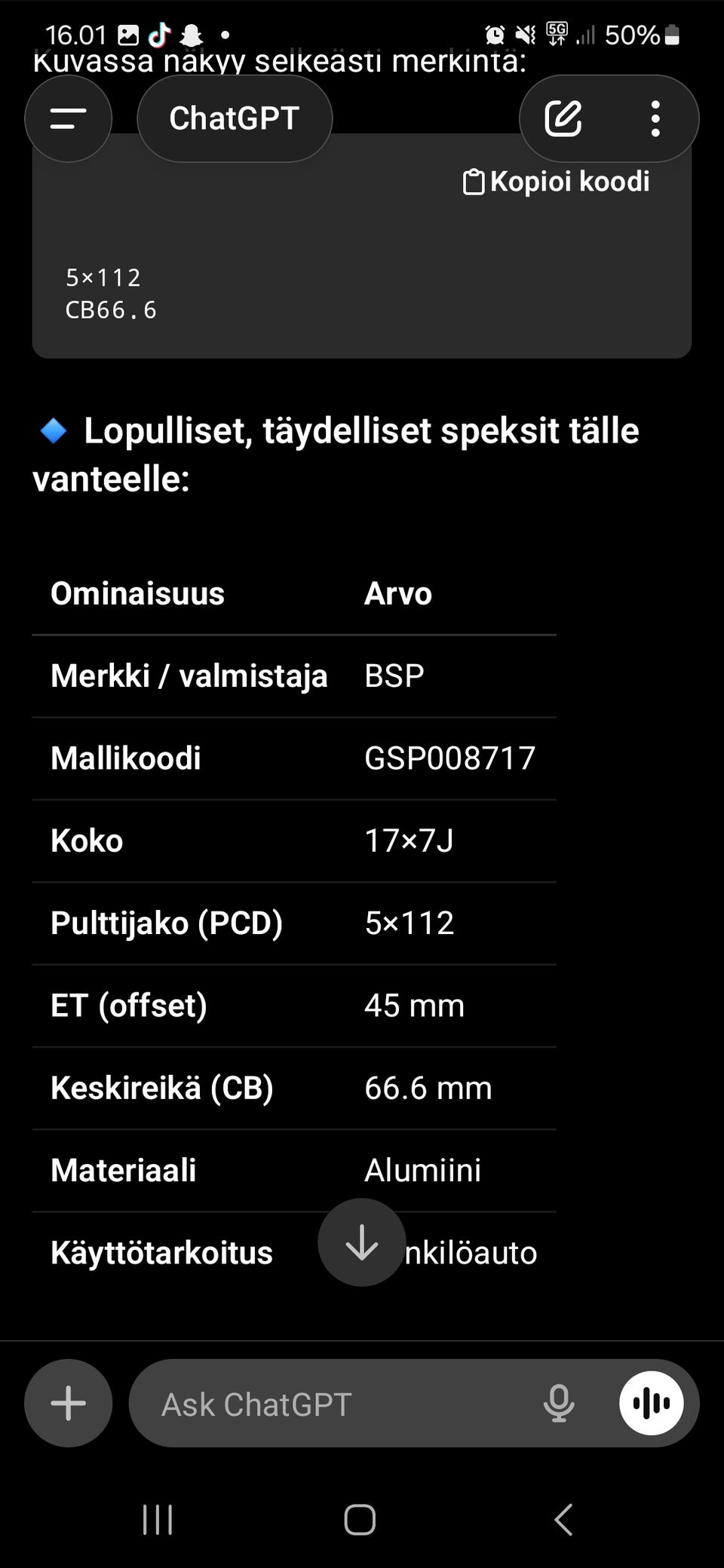Copy code with Kopioi koodi
Screen dimensions: 724x1568
[557, 182]
